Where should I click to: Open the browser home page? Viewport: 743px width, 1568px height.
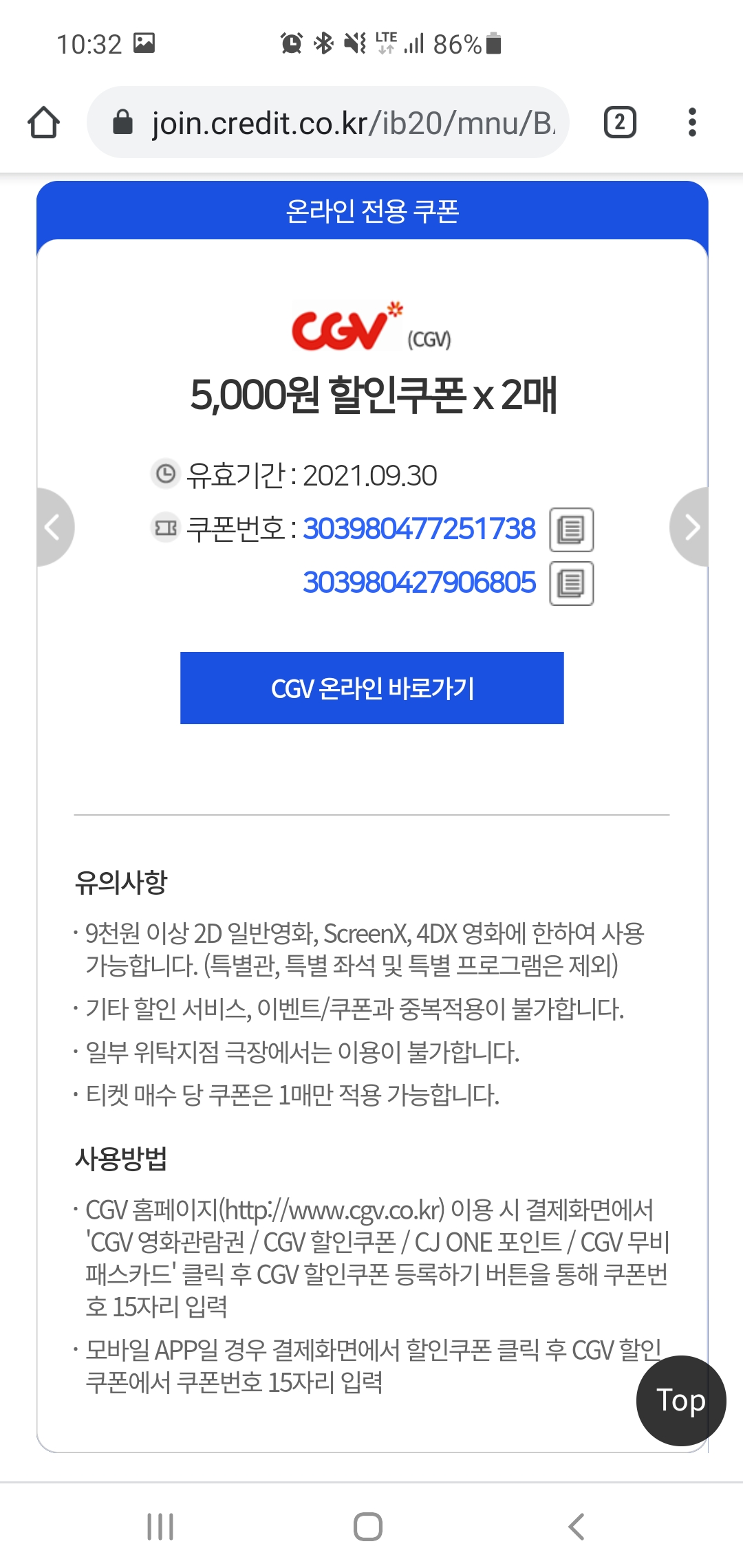click(43, 122)
